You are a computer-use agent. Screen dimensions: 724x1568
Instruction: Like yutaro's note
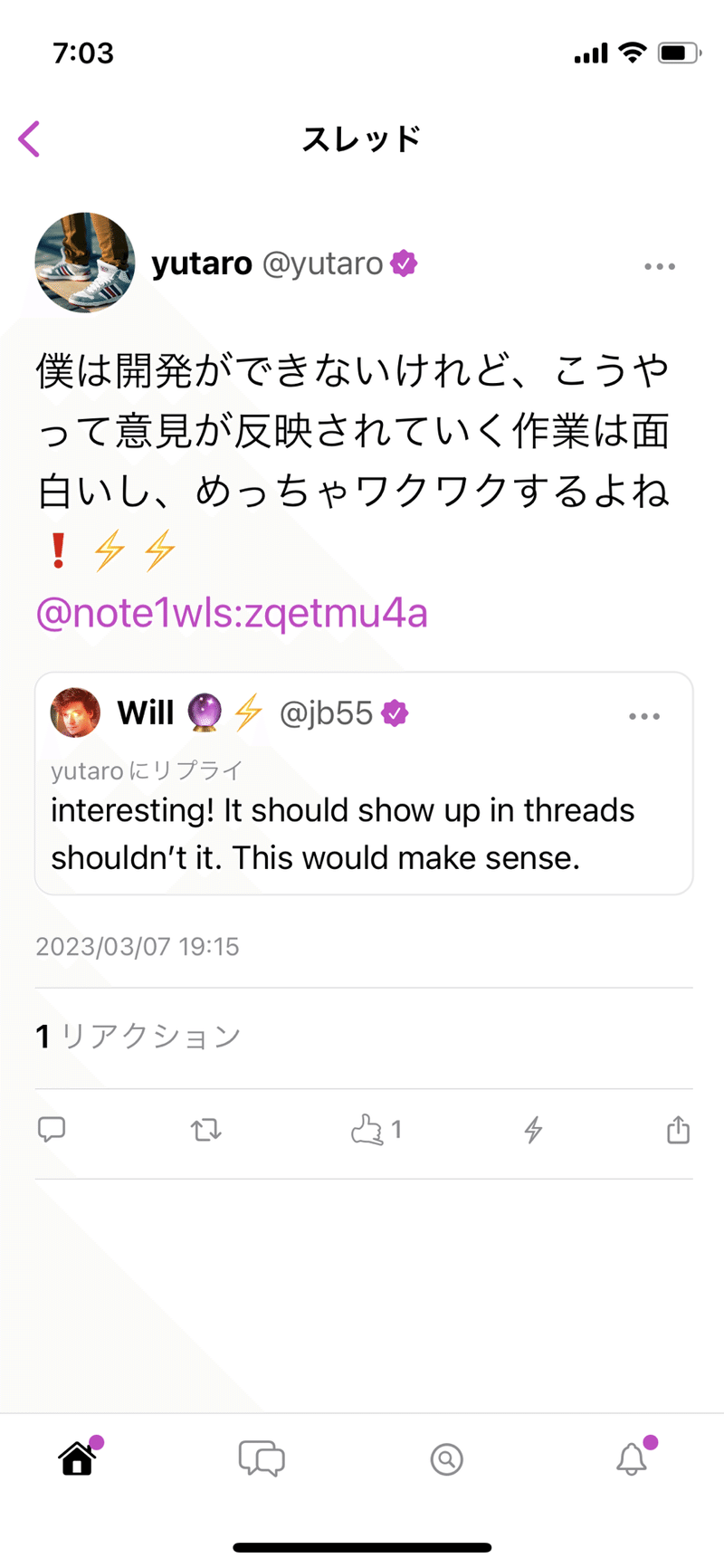[367, 1130]
